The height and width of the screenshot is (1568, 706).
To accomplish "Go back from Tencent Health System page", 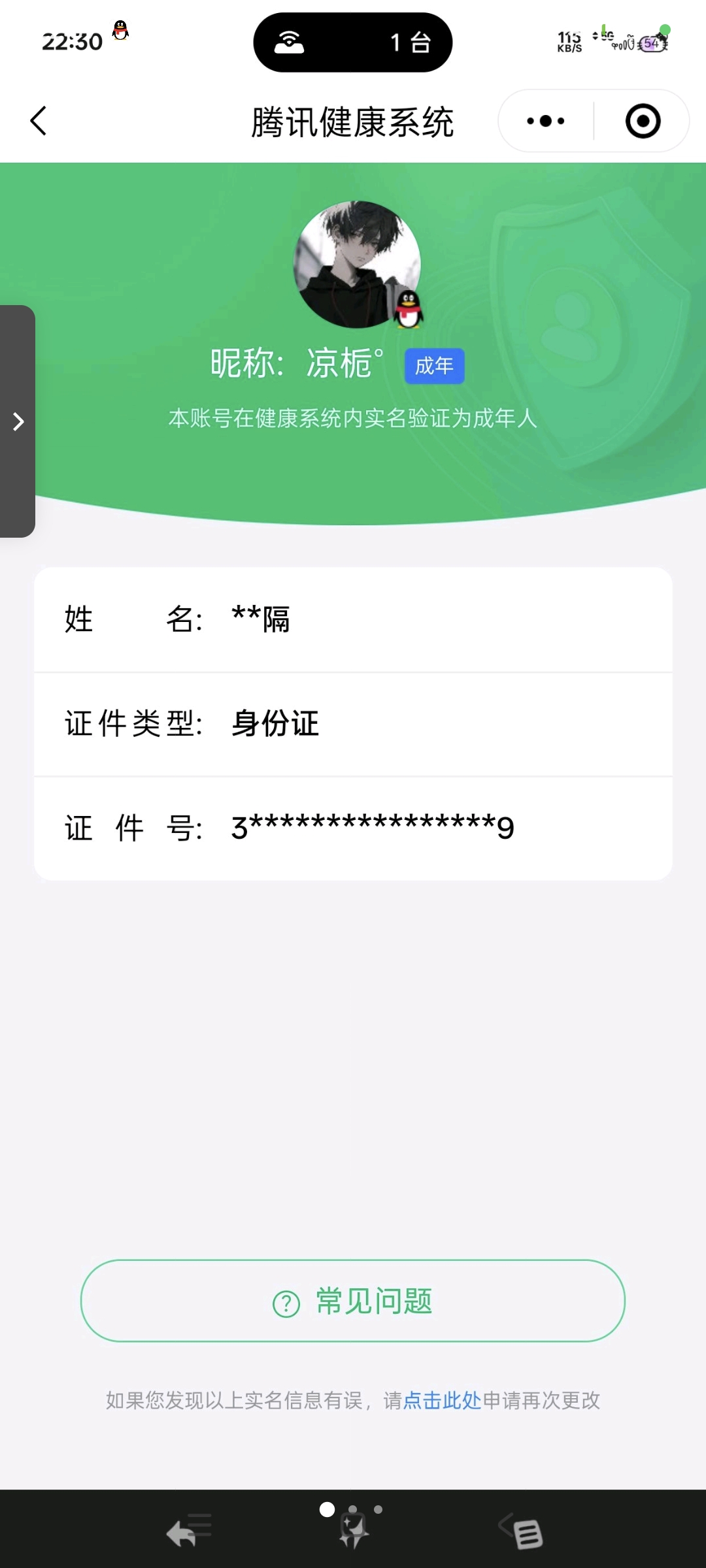I will click(39, 121).
